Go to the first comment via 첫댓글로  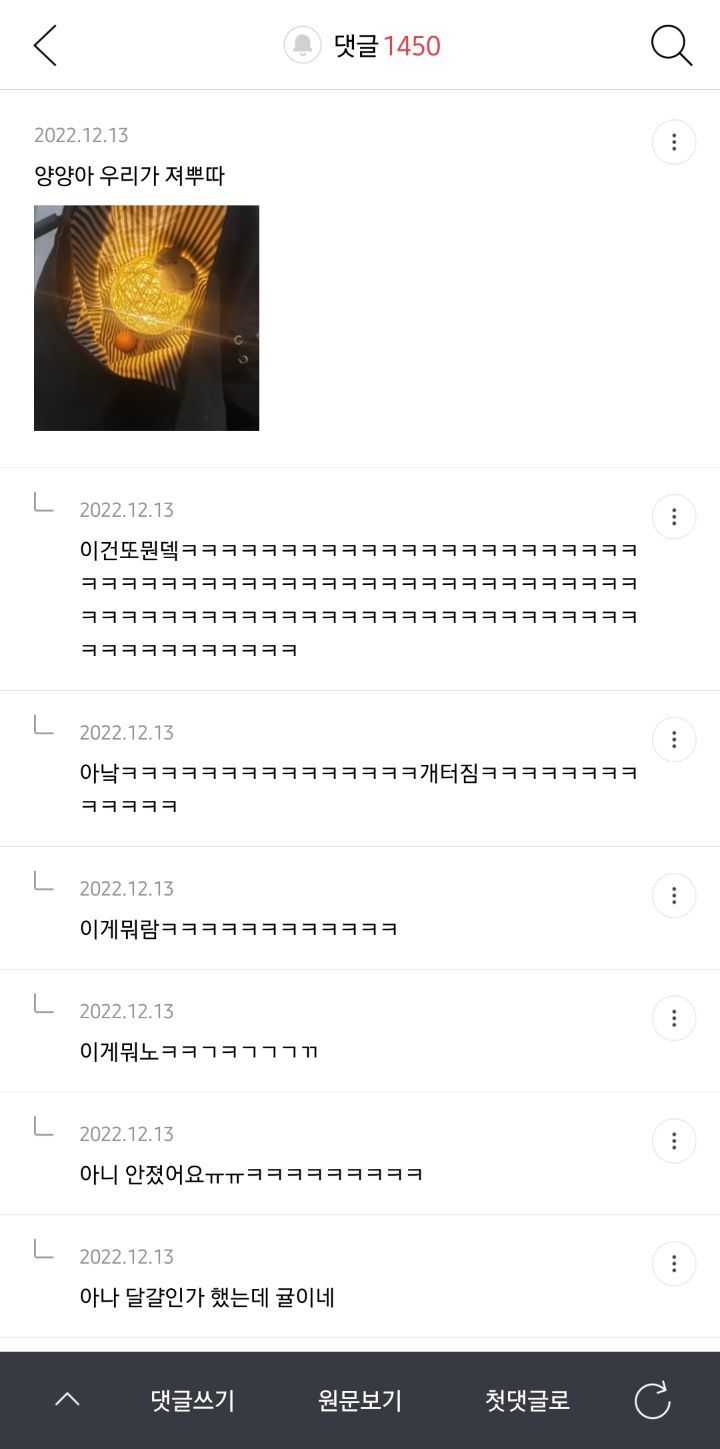[x=527, y=1400]
